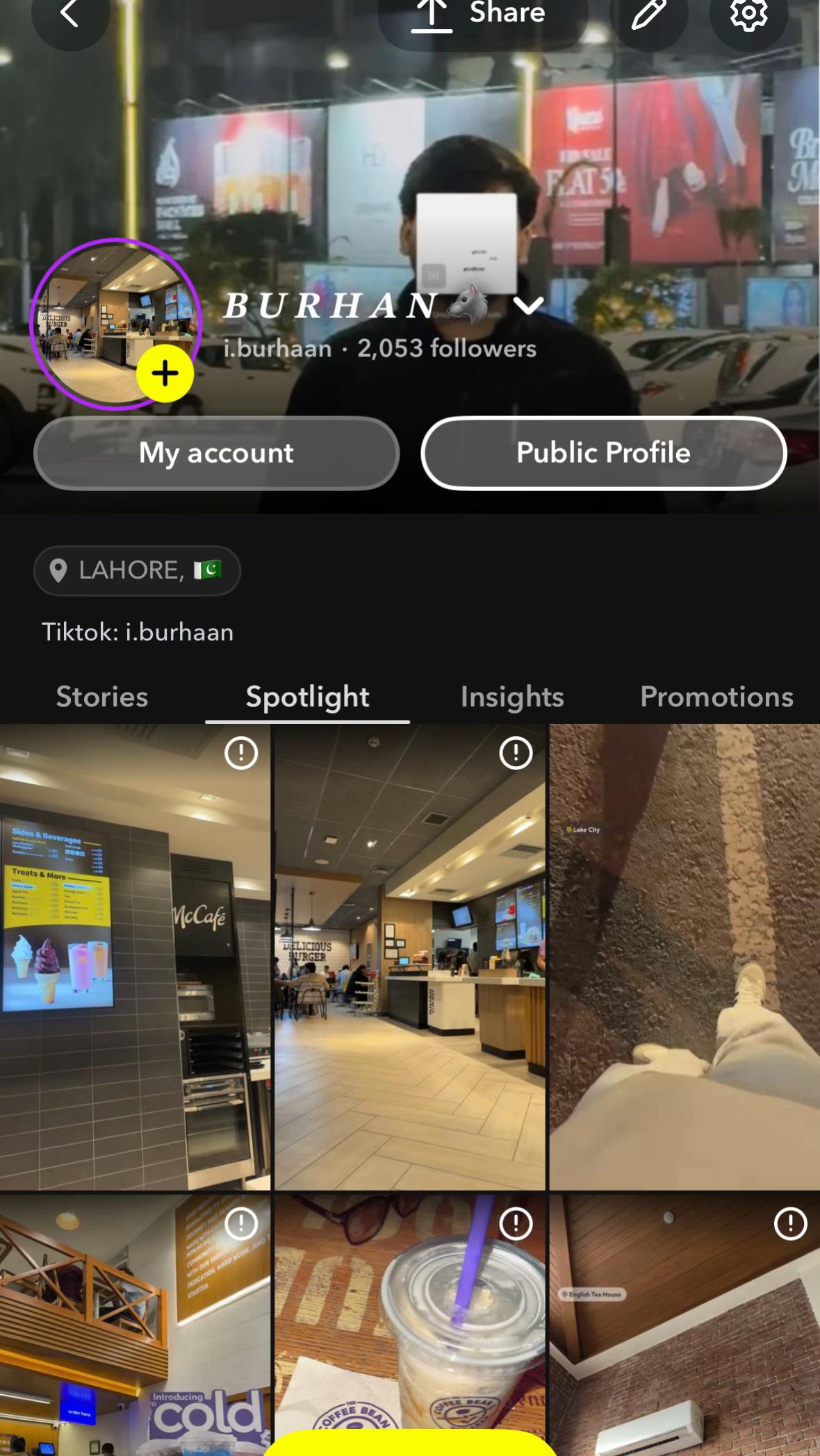820x1456 pixels.
Task: Open the English Tea House Spotlight
Action: click(x=684, y=1323)
